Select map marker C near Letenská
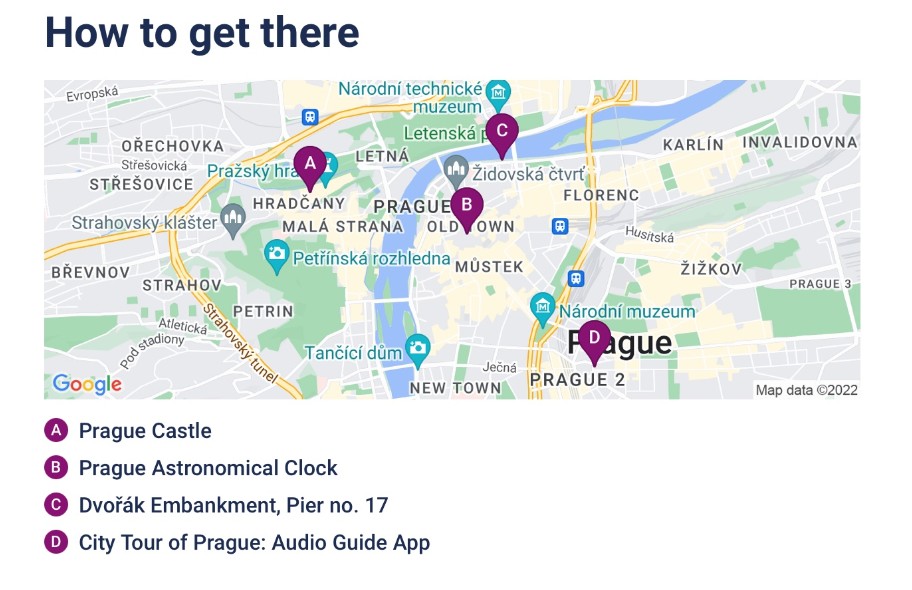912x590 pixels. pos(502,131)
